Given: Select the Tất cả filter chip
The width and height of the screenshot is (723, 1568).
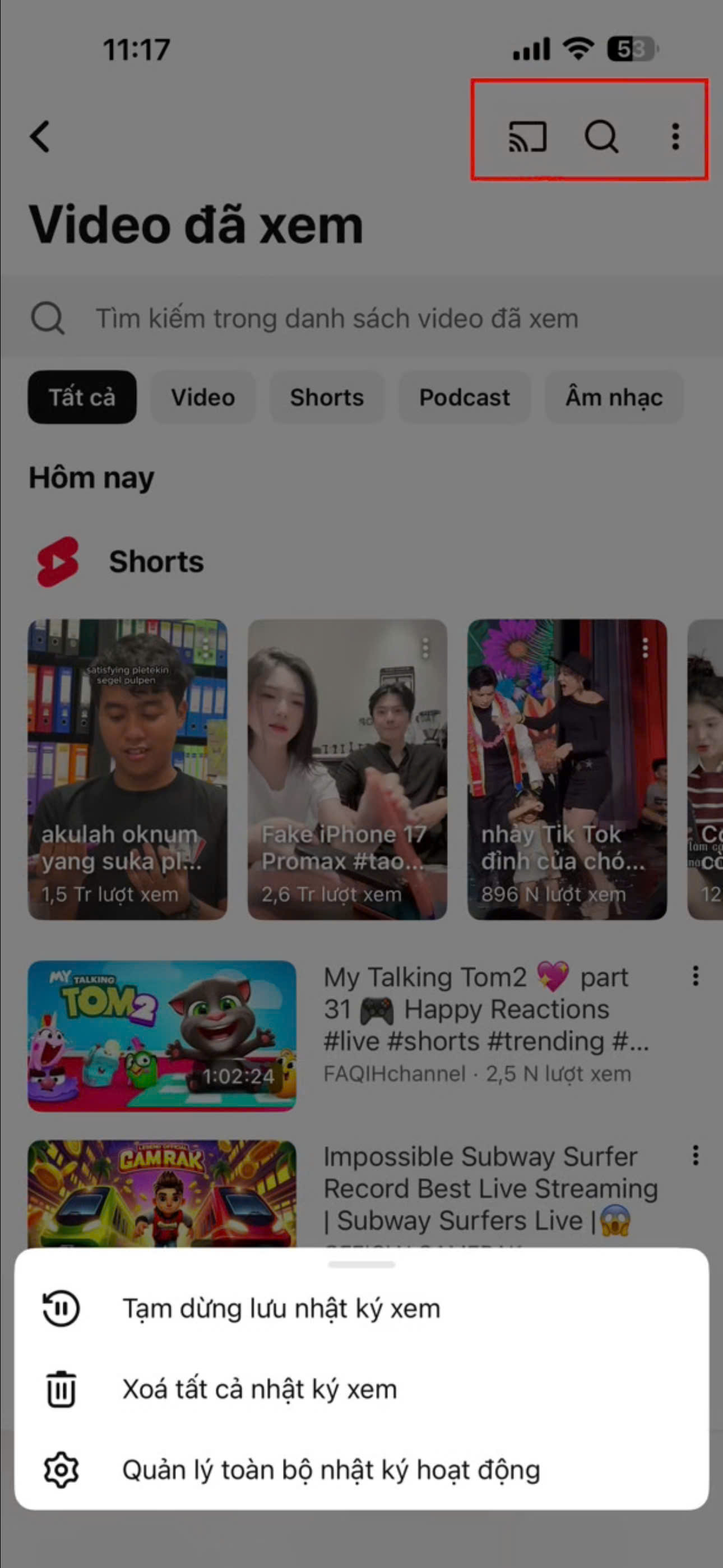Looking at the screenshot, I should point(82,398).
